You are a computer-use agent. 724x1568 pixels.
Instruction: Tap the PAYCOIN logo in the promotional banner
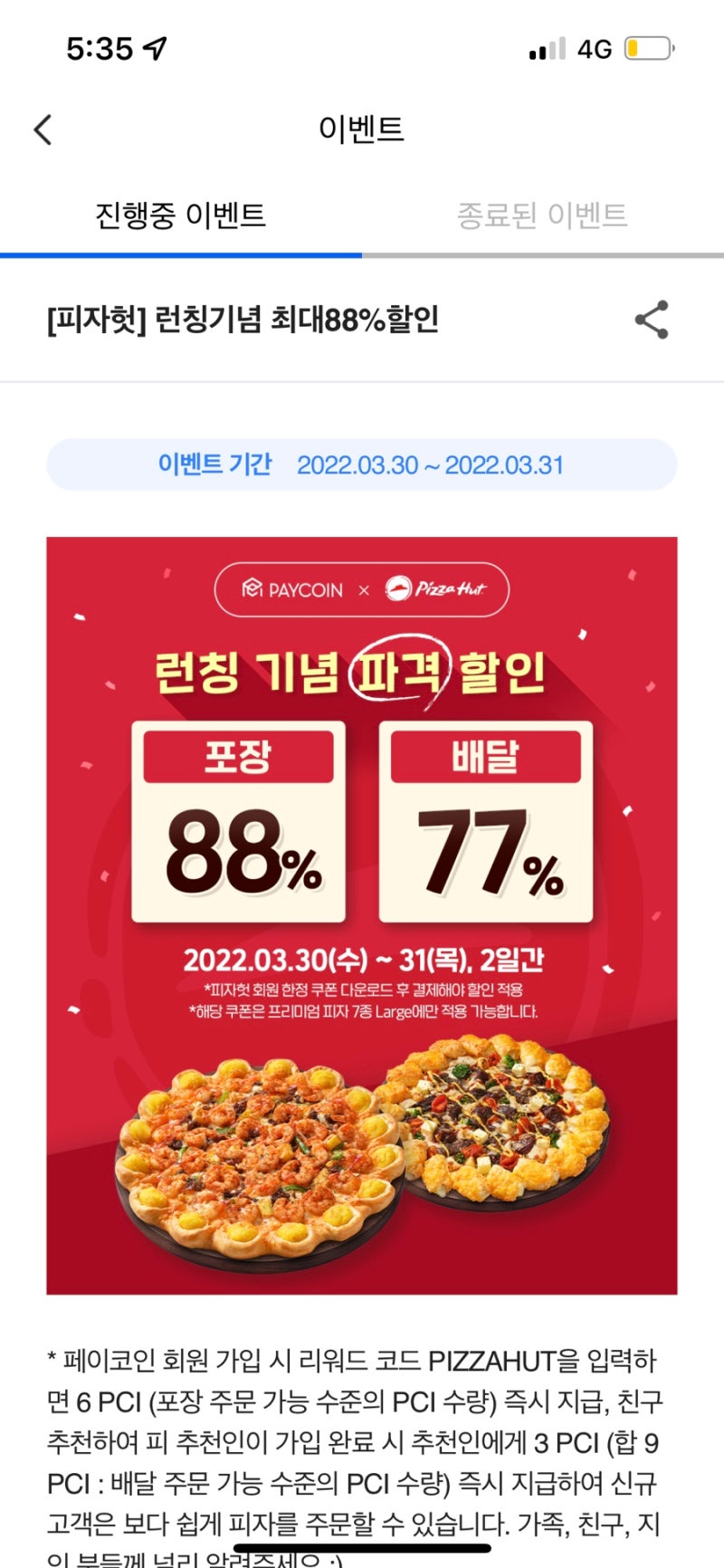tap(290, 588)
